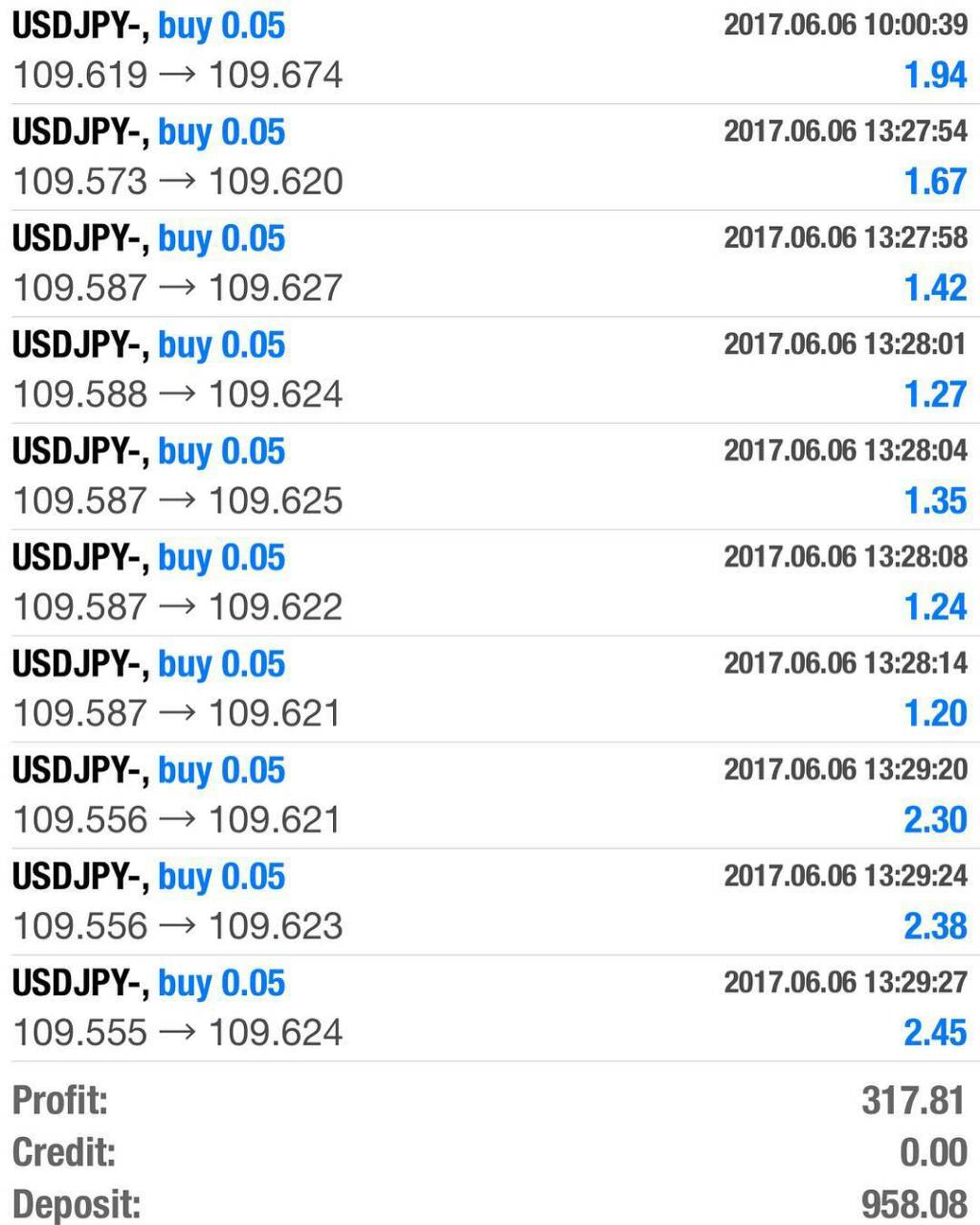
Task: Show details of the 13:28:04 trade
Action: pos(490,476)
